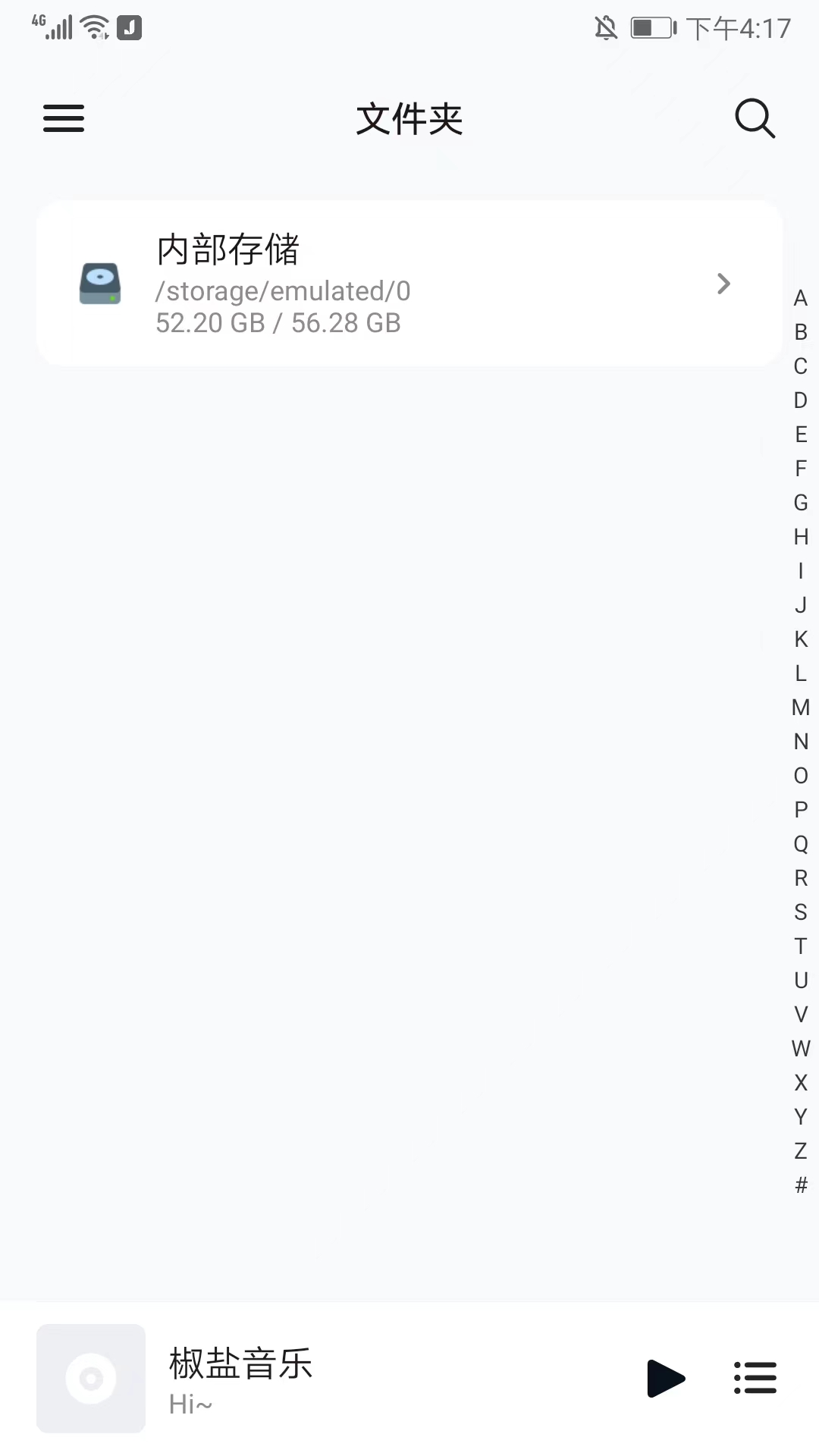
Task: Tap the subtitle Hi~ under the song title
Action: coord(189,1404)
